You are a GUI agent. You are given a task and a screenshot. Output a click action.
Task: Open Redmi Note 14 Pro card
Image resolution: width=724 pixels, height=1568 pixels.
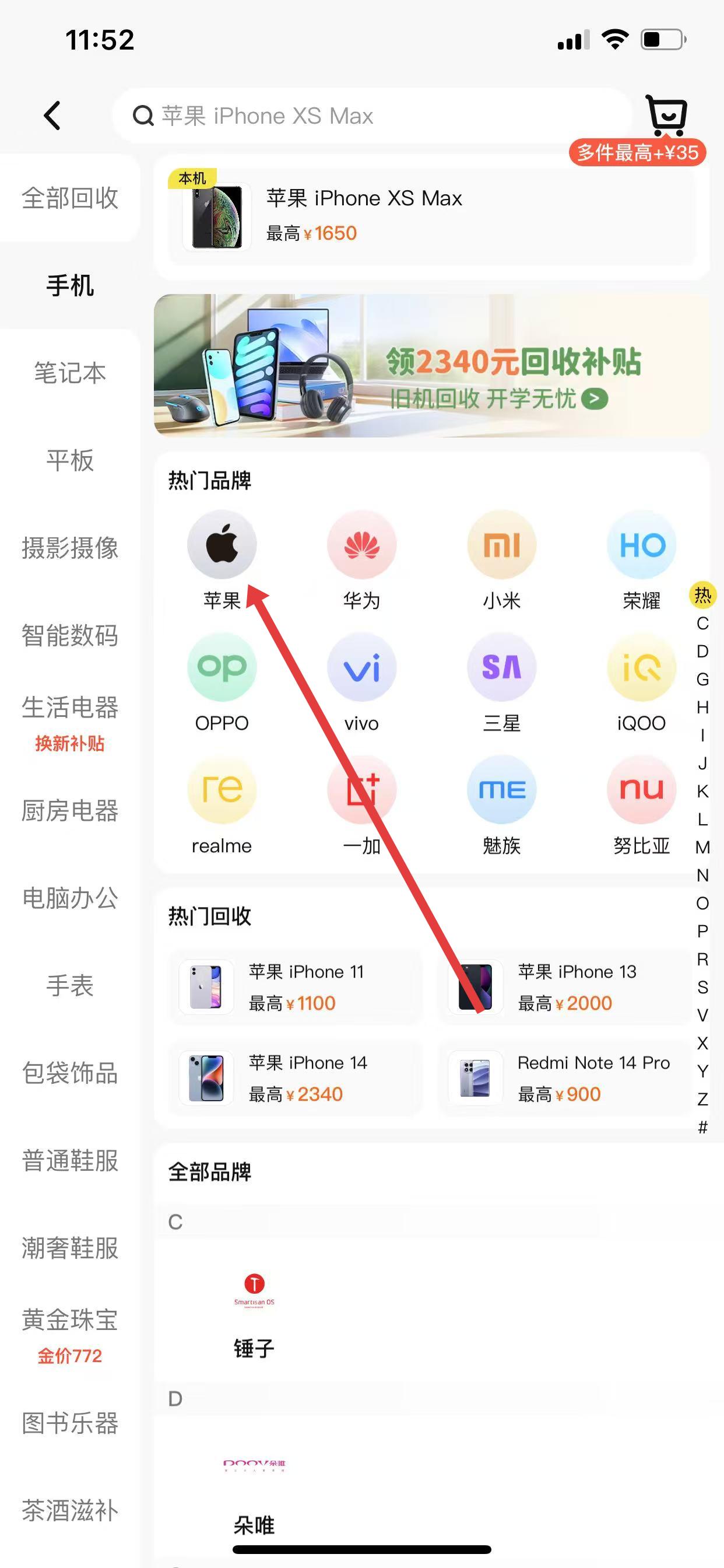coord(563,1077)
